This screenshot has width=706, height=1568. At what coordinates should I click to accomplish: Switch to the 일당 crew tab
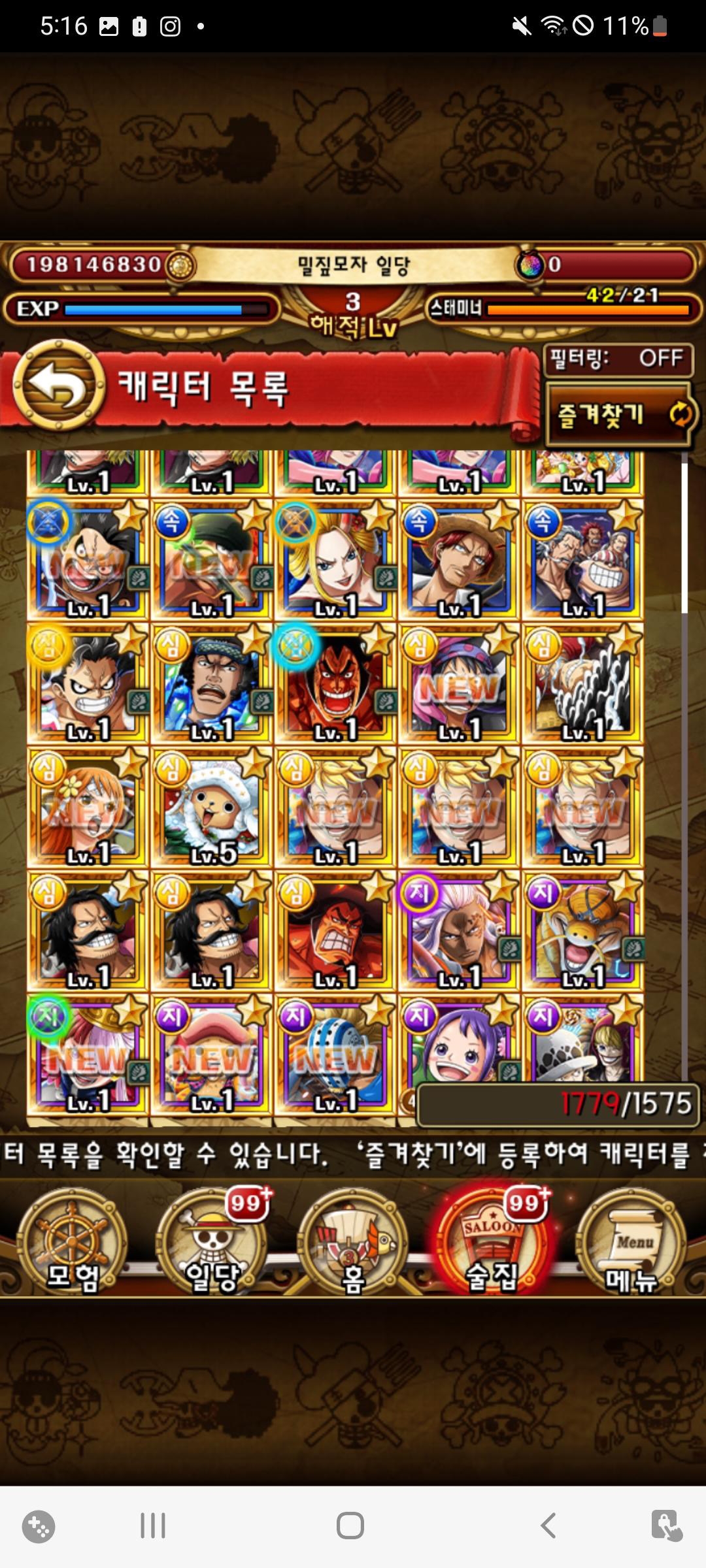tap(212, 1243)
